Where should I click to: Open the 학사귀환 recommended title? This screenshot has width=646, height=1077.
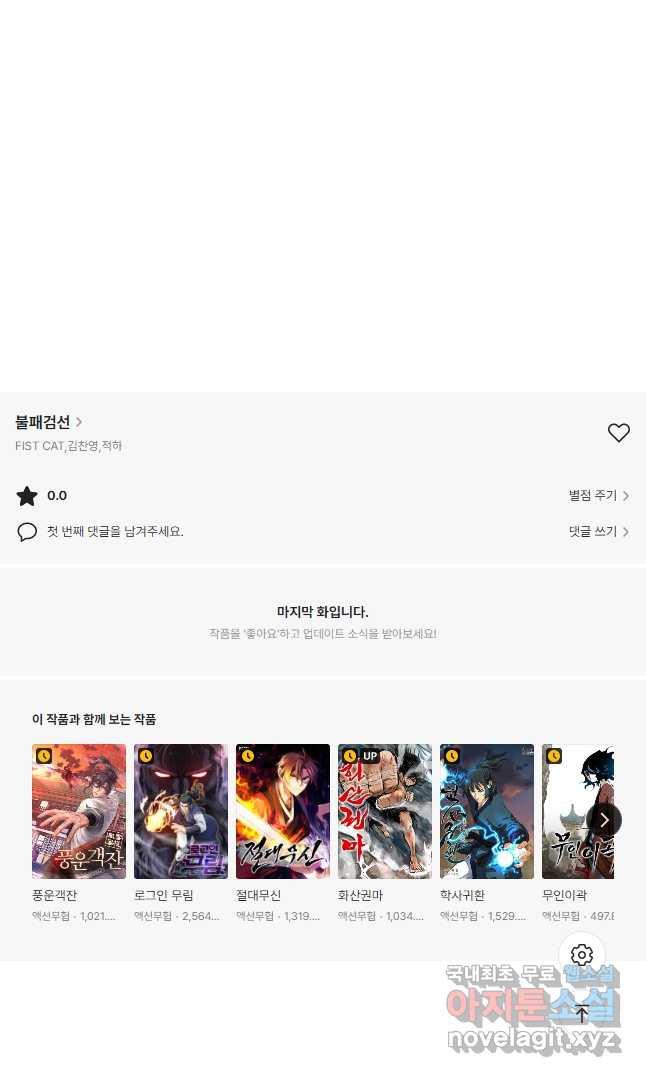487,811
